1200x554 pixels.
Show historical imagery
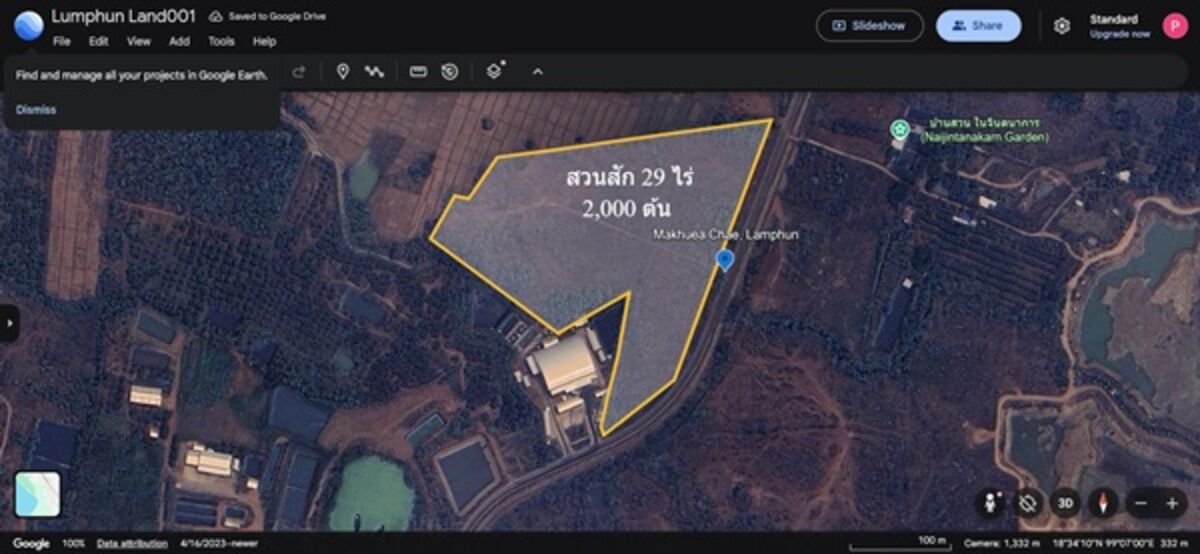pos(450,71)
